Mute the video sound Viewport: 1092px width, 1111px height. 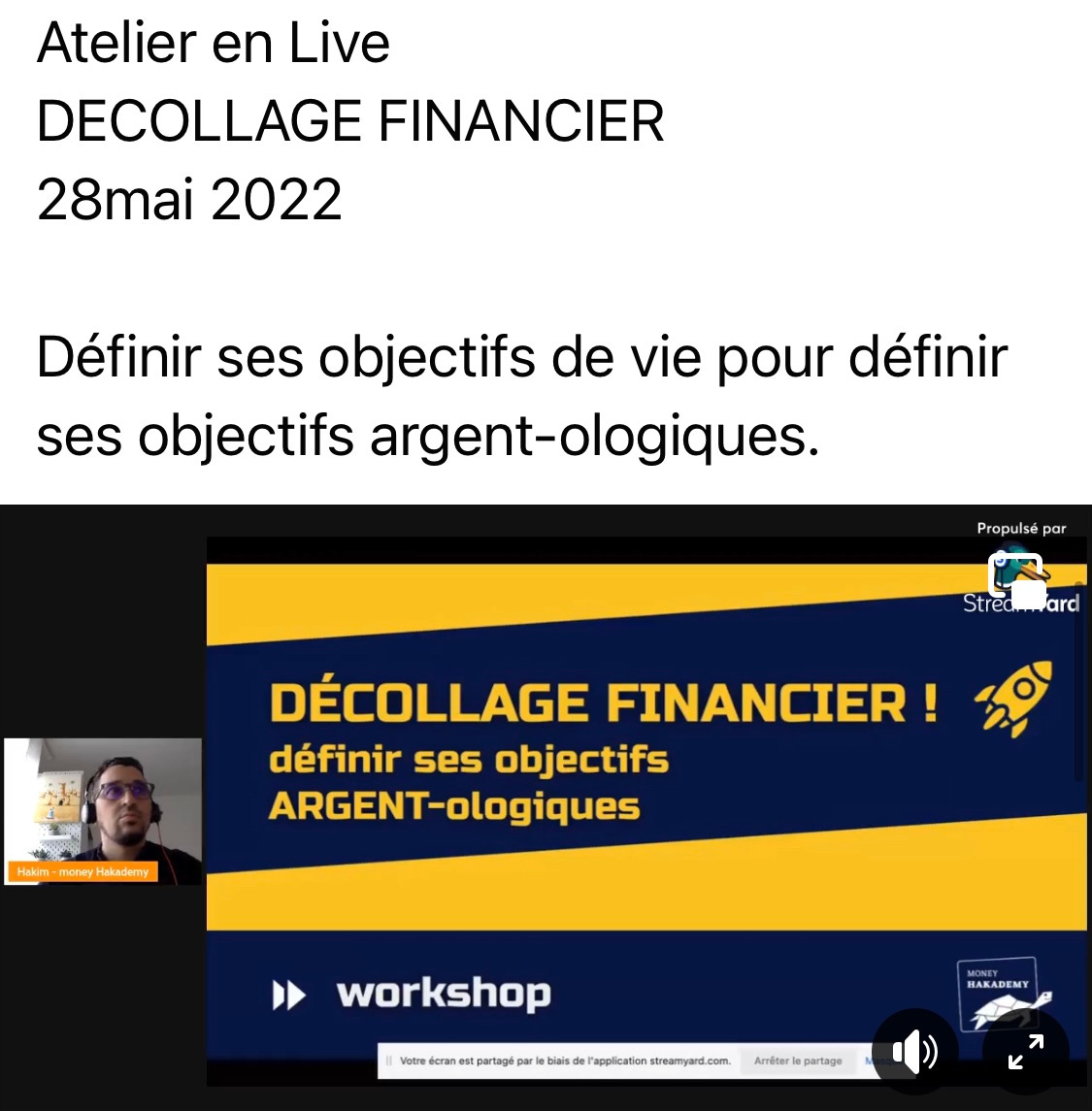click(x=914, y=1052)
